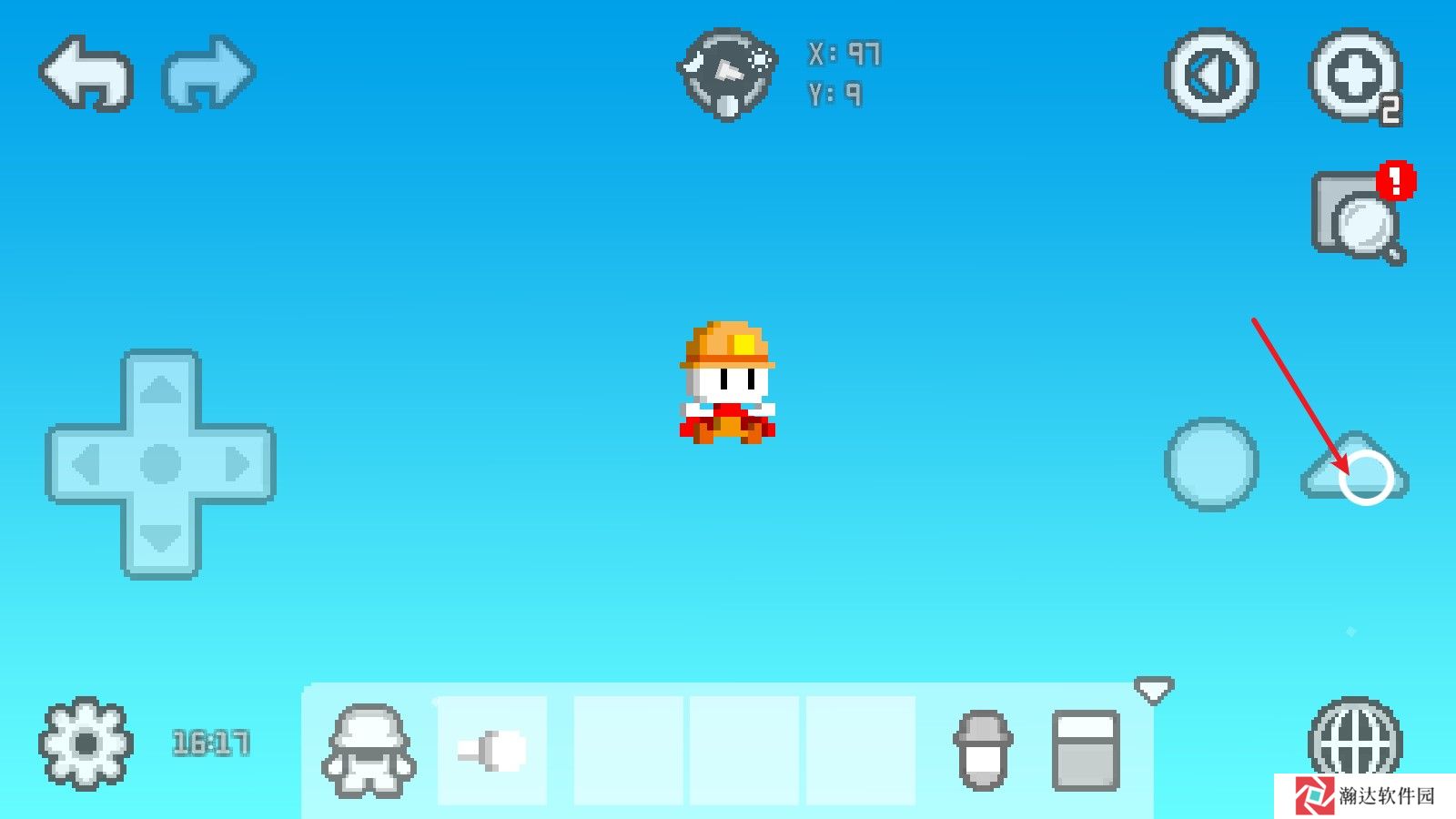Image resolution: width=1456 pixels, height=819 pixels.
Task: Open the magnifier search with alert badge
Action: pyautogui.click(x=1358, y=217)
